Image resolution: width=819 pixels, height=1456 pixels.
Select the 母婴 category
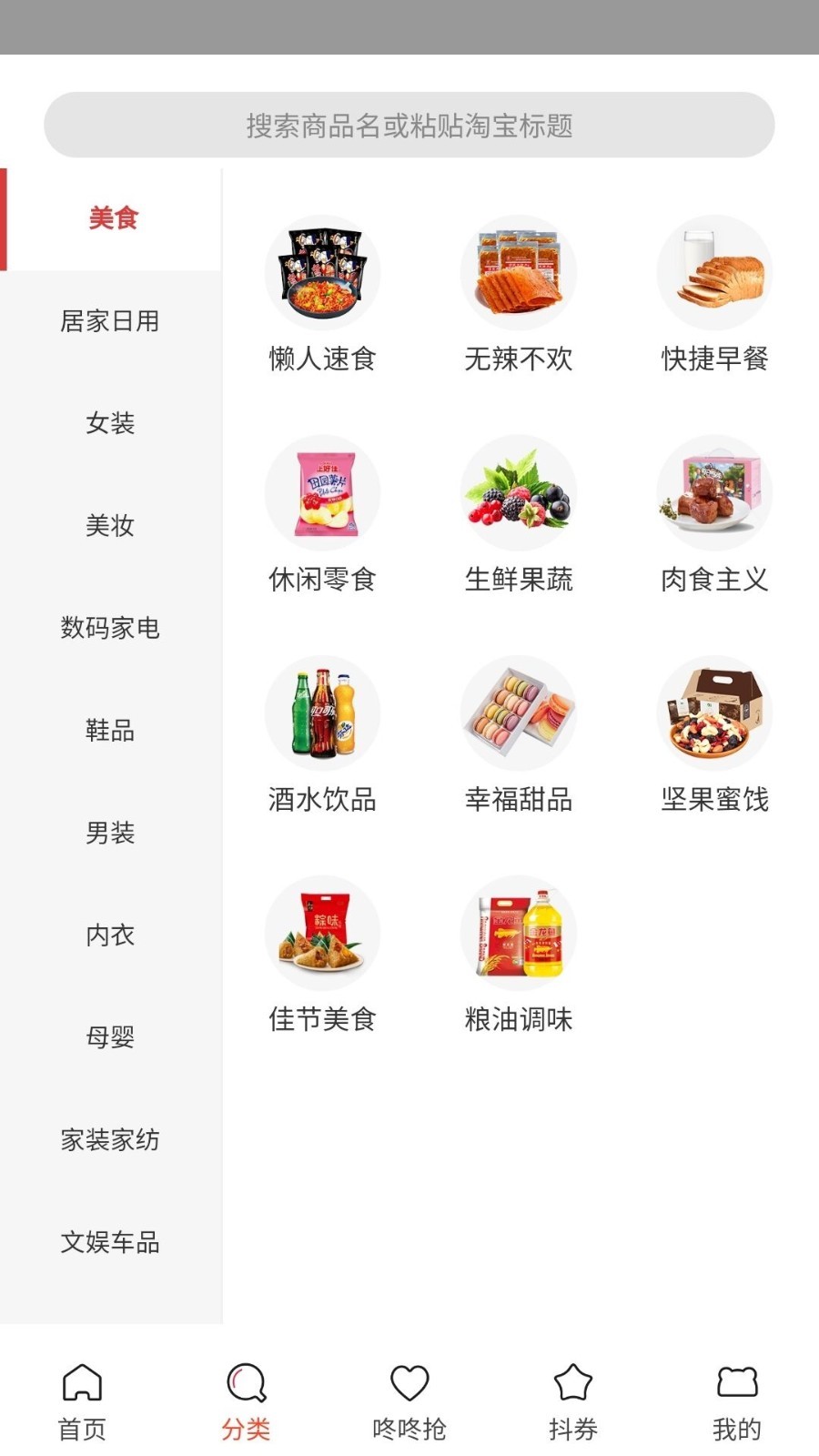click(110, 1037)
